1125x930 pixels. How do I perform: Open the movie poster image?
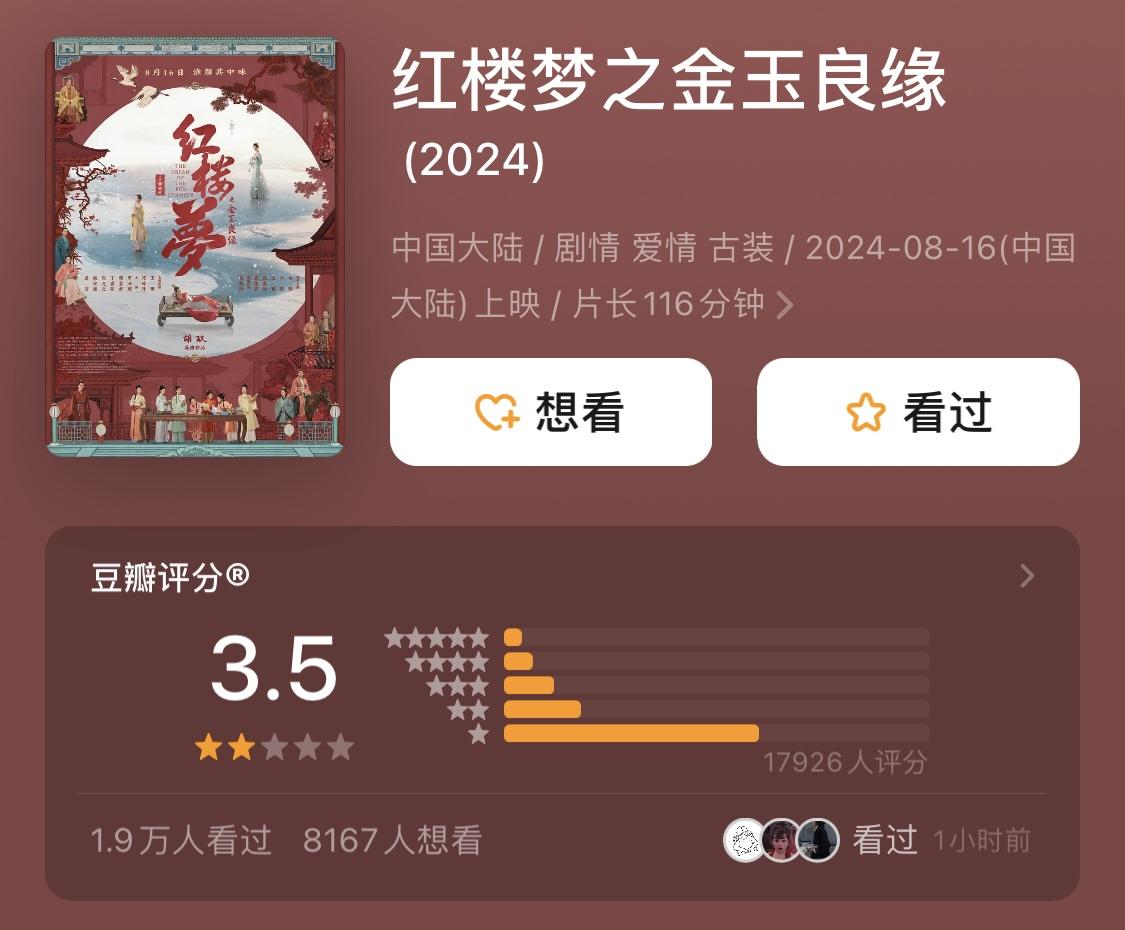click(x=196, y=247)
